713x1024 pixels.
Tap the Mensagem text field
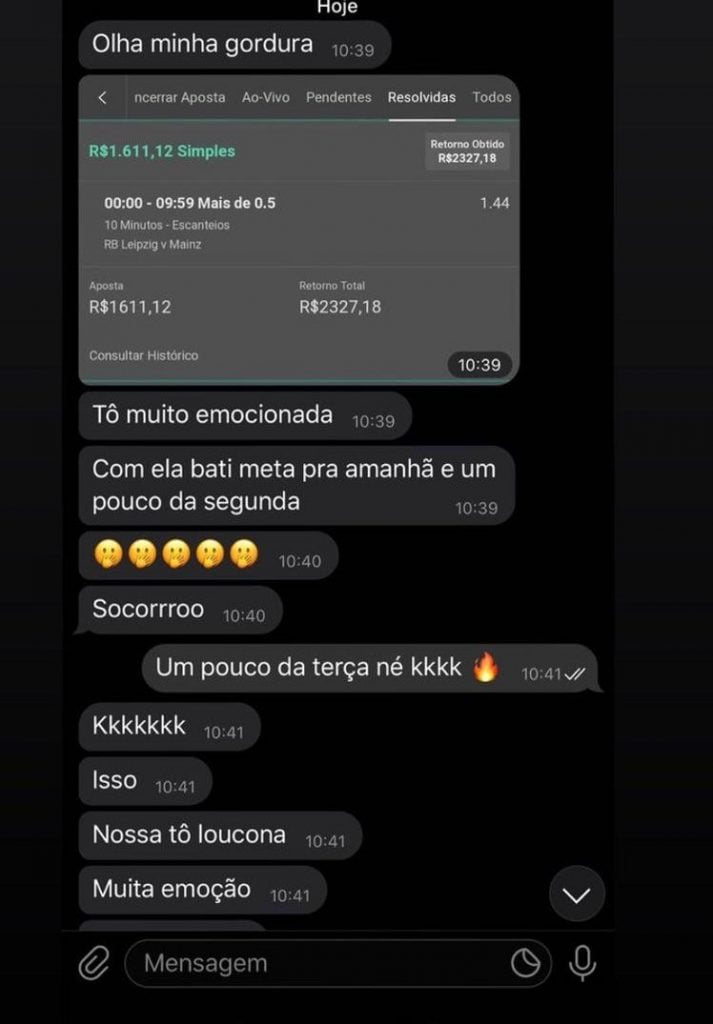(320, 964)
